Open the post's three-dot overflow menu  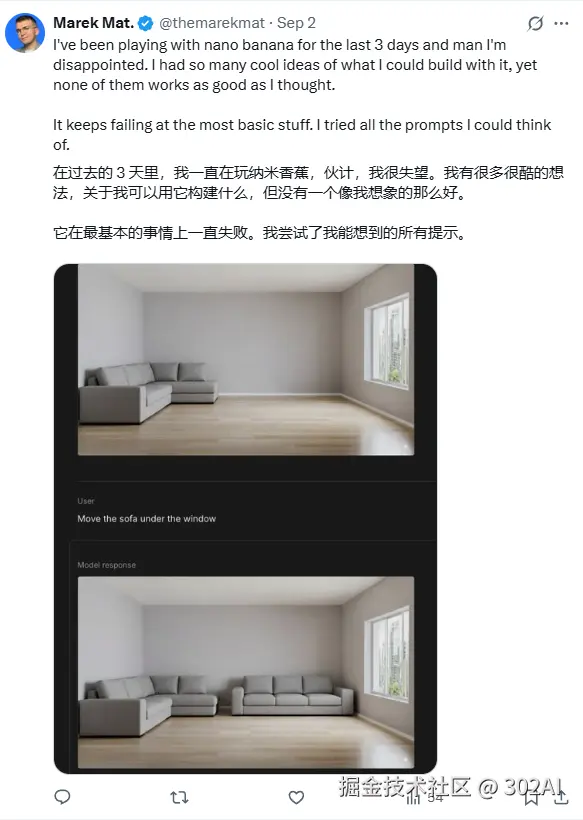[561, 24]
